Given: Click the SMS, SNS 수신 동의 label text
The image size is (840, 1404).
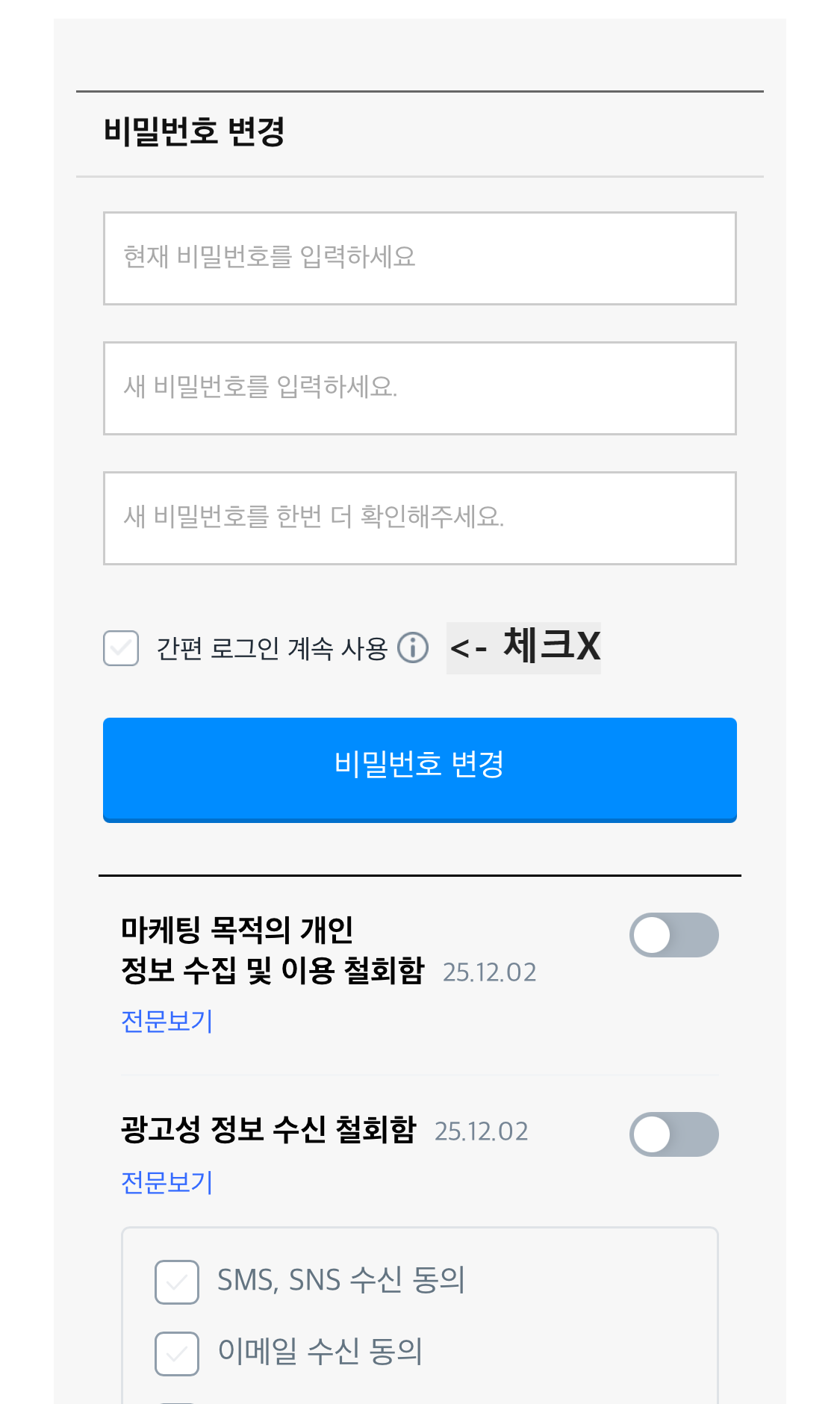Looking at the screenshot, I should pos(341,1279).
